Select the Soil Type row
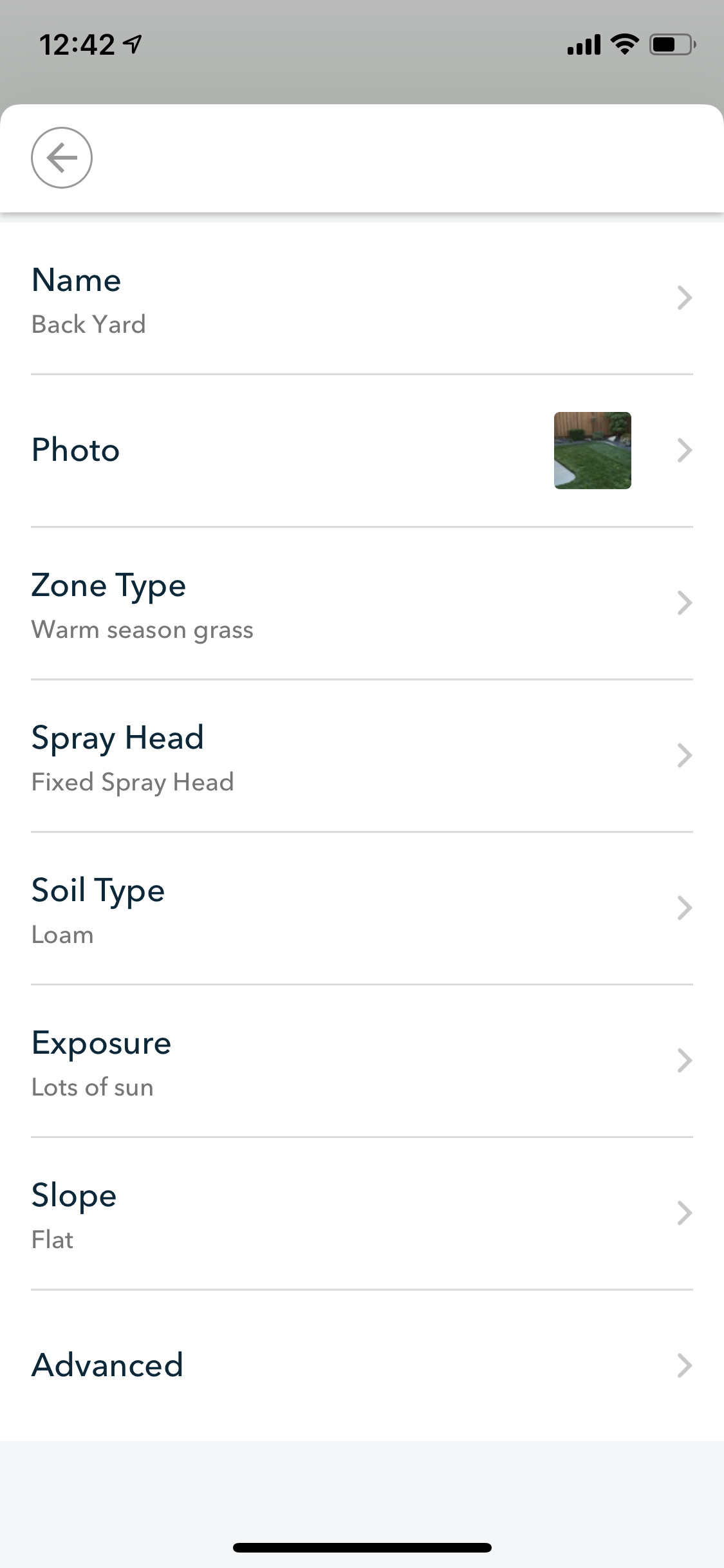The width and height of the screenshot is (724, 1568). 362,909
